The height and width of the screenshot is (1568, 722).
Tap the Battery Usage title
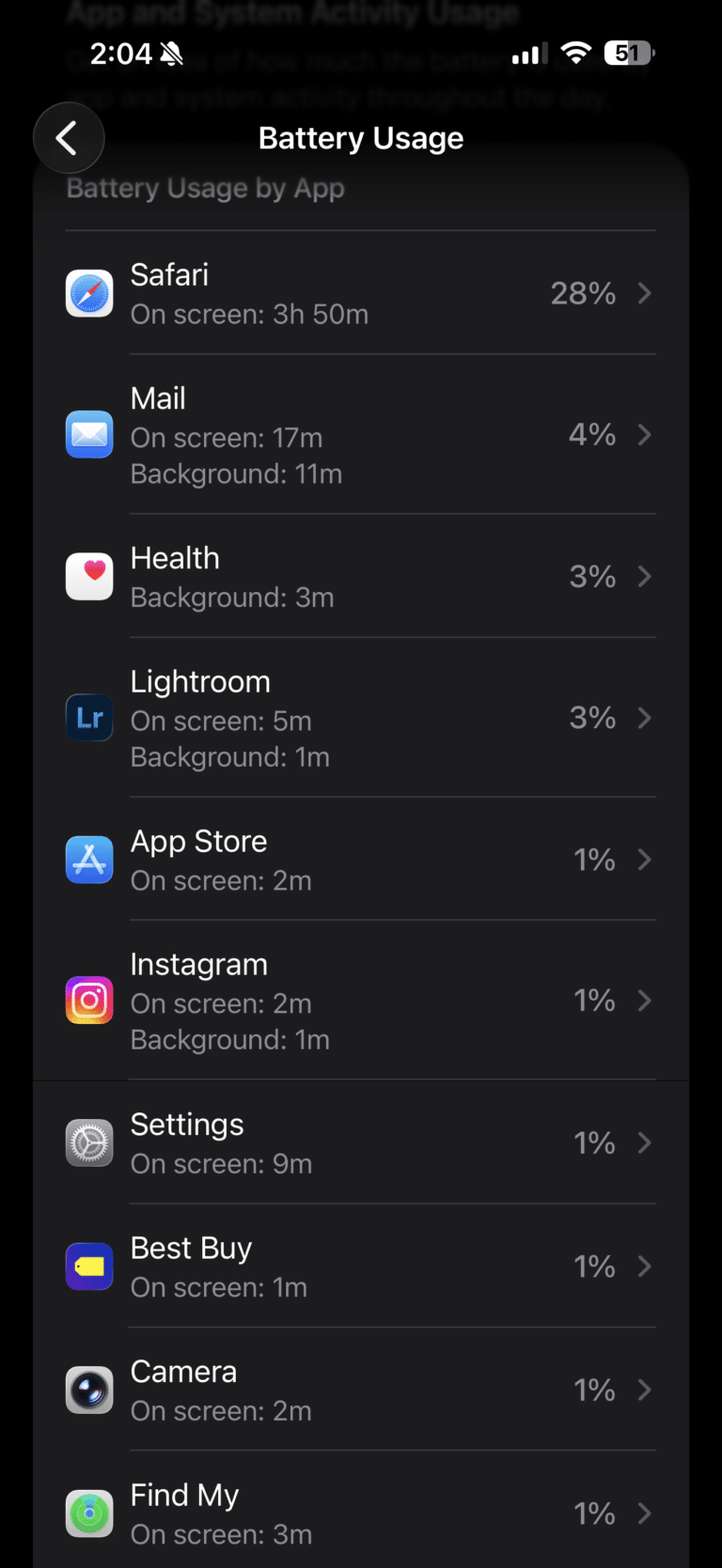point(361,137)
